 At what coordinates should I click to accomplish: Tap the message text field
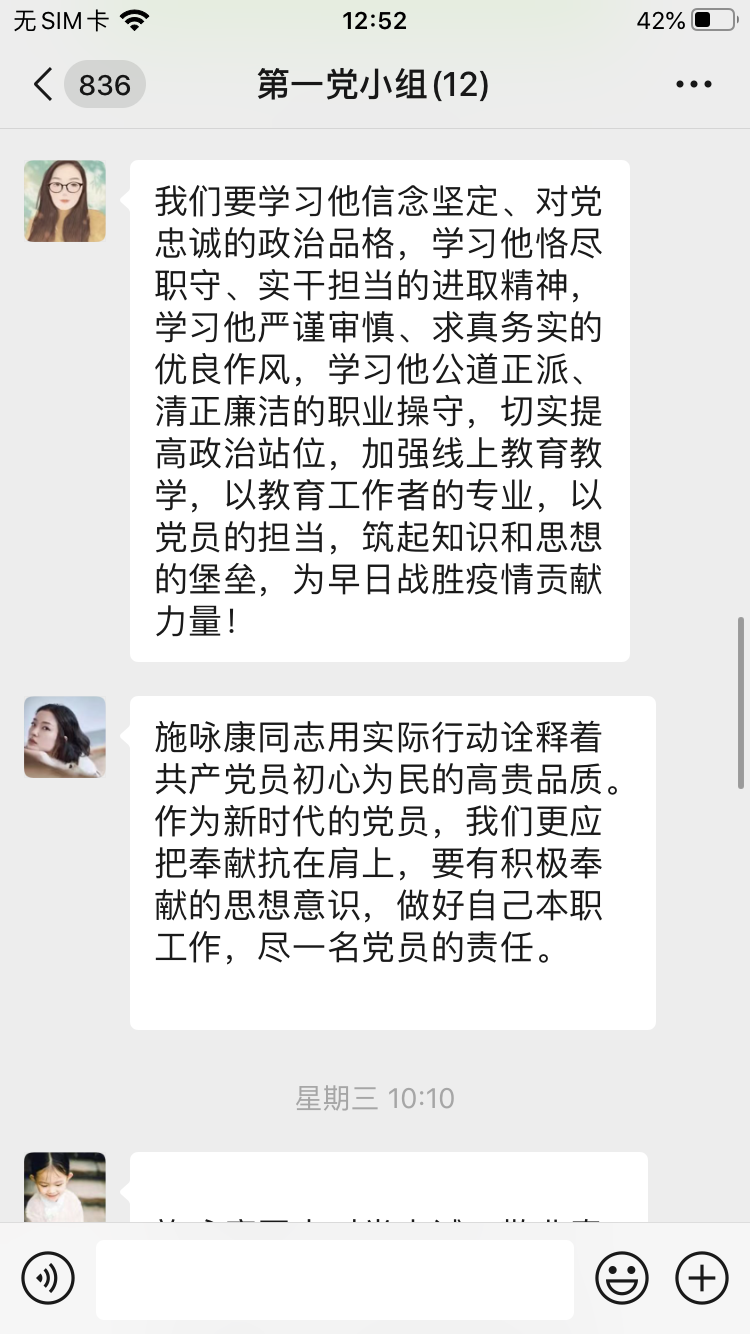334,1279
